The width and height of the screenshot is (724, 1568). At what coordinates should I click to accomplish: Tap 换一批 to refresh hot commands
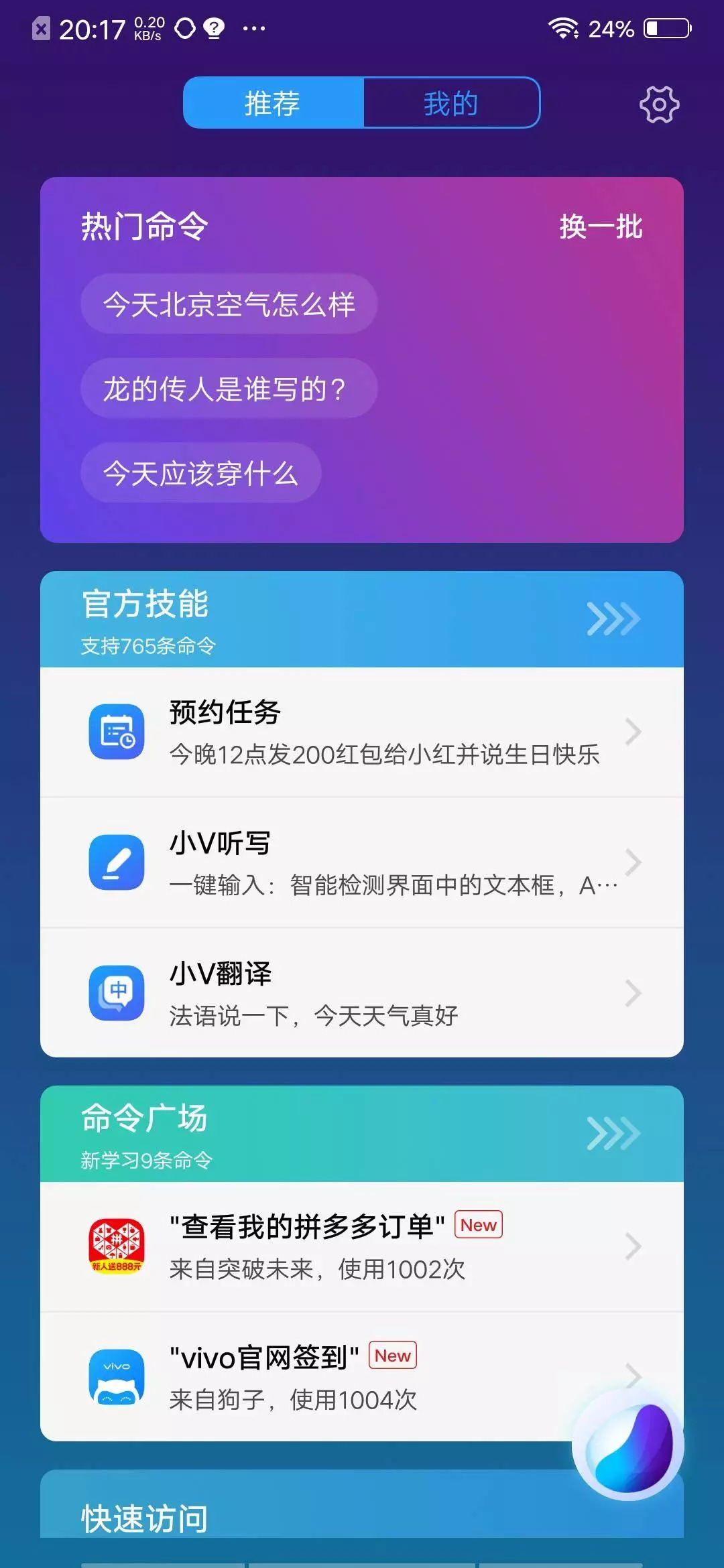pos(601,226)
